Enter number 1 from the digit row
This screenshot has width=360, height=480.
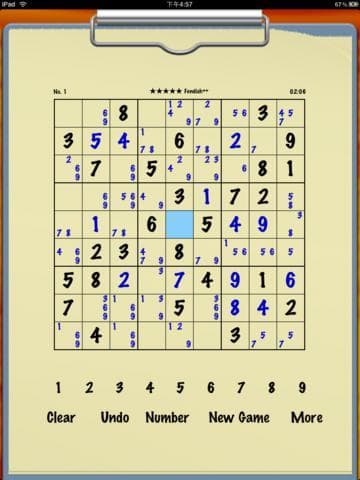click(x=58, y=387)
